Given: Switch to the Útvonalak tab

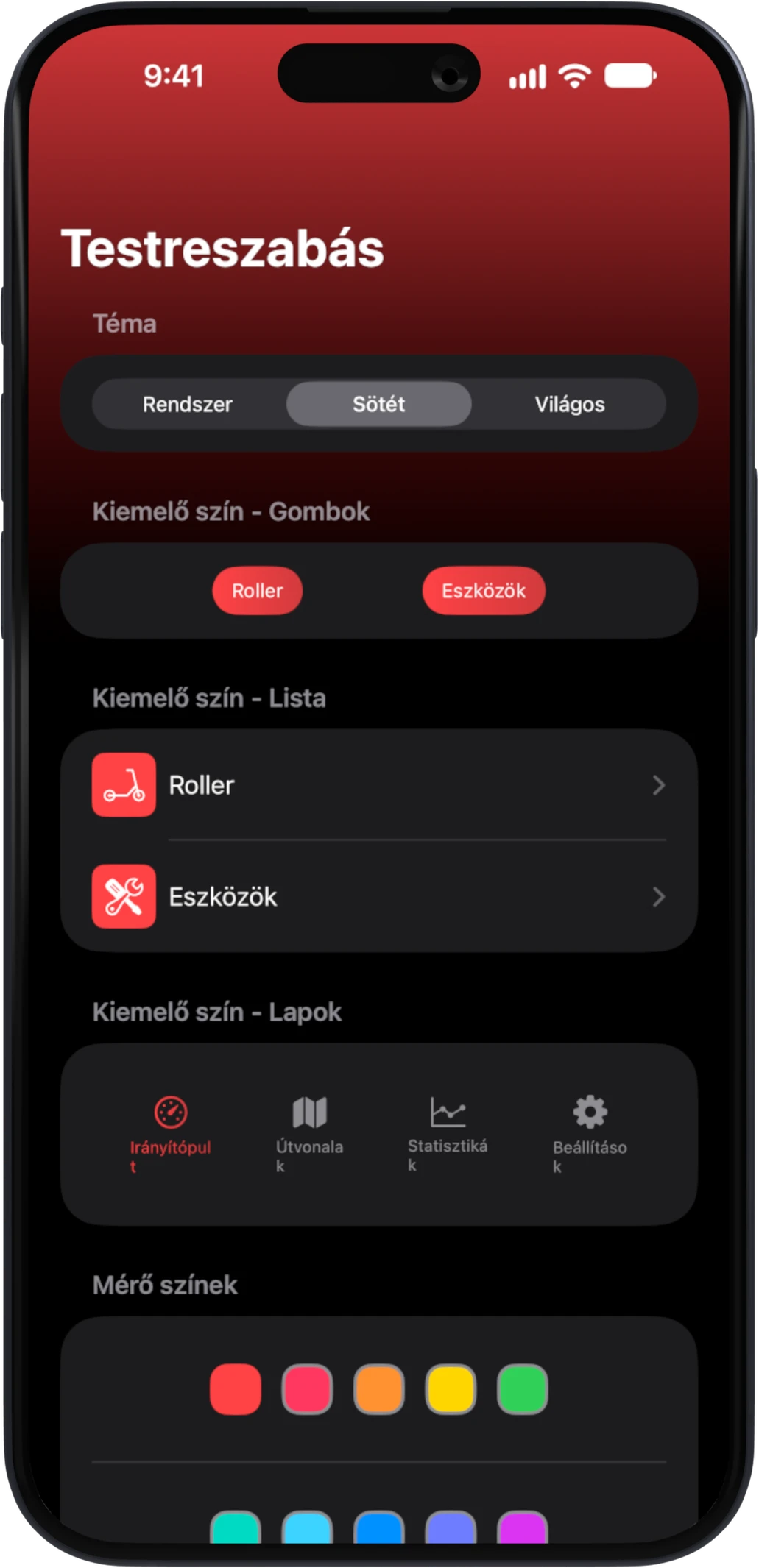Looking at the screenshot, I should (309, 1134).
